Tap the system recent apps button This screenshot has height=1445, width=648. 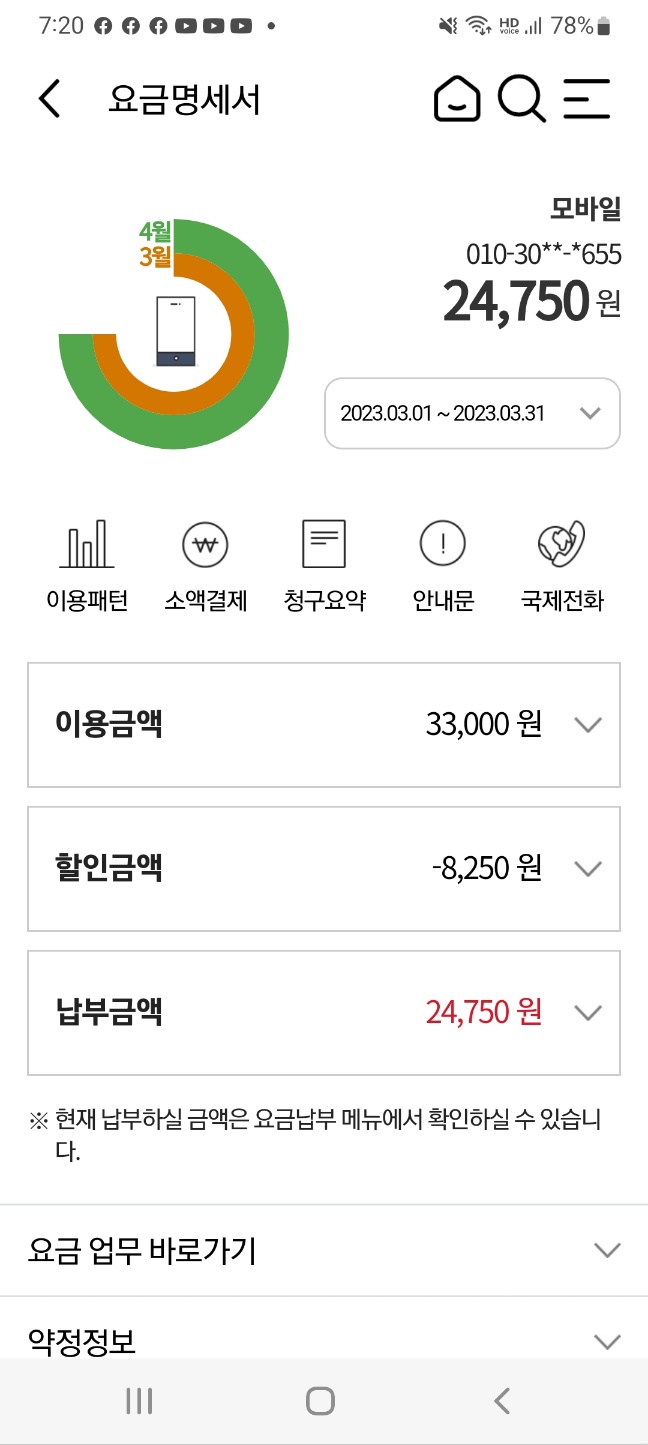(x=139, y=1401)
